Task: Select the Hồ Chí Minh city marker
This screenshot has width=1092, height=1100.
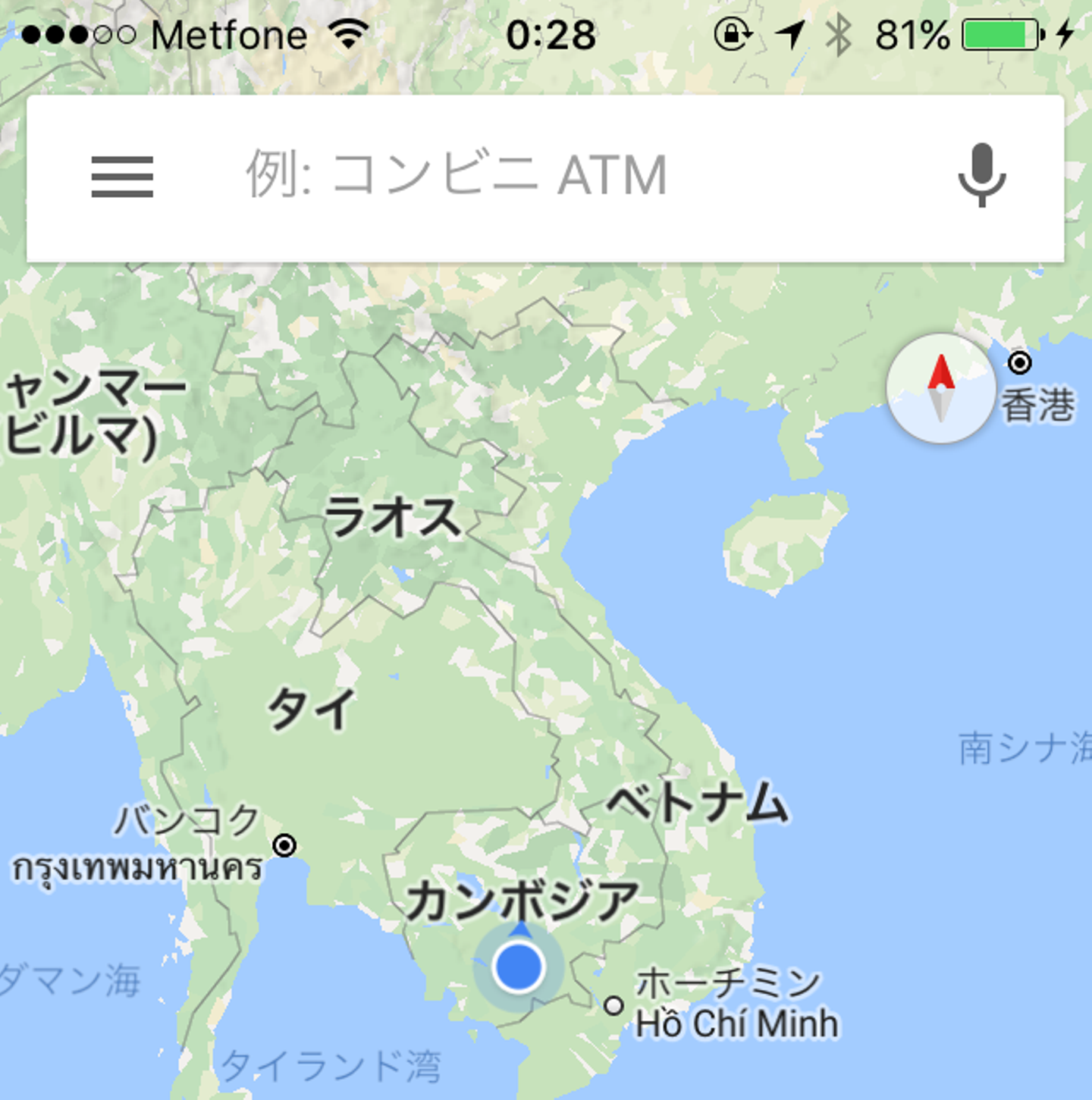Action: (613, 1006)
